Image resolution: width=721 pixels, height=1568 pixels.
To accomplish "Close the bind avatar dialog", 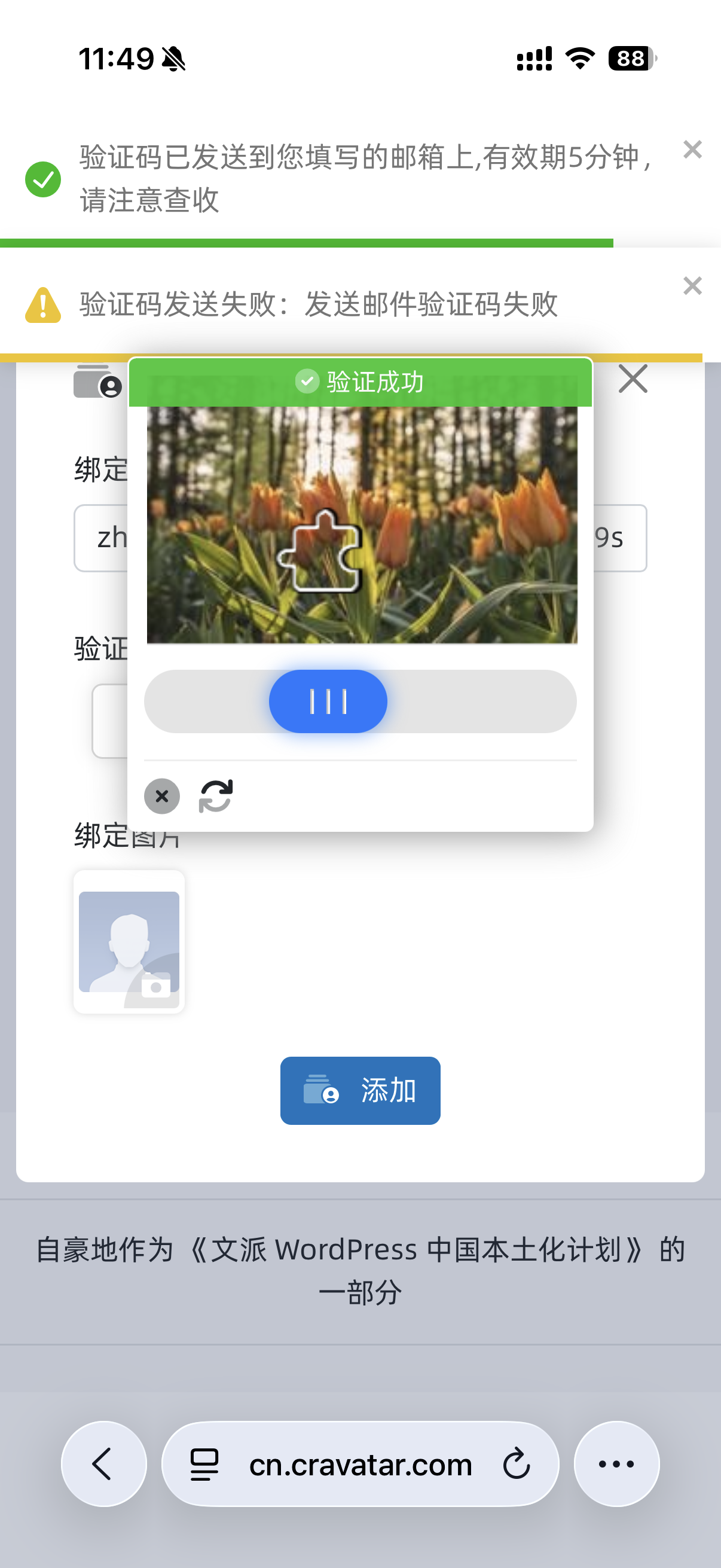I will pos(632,379).
